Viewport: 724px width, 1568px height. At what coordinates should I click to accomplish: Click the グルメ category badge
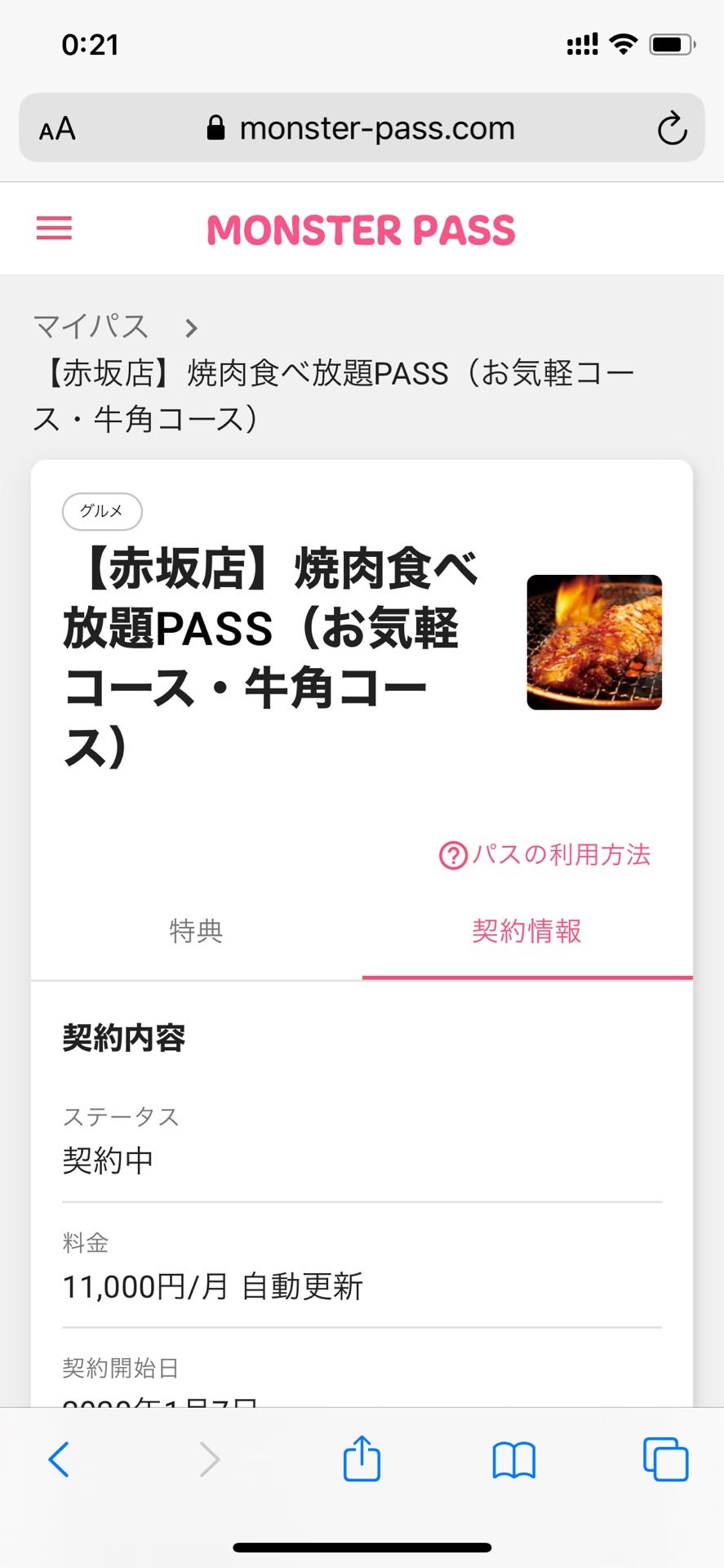click(102, 511)
